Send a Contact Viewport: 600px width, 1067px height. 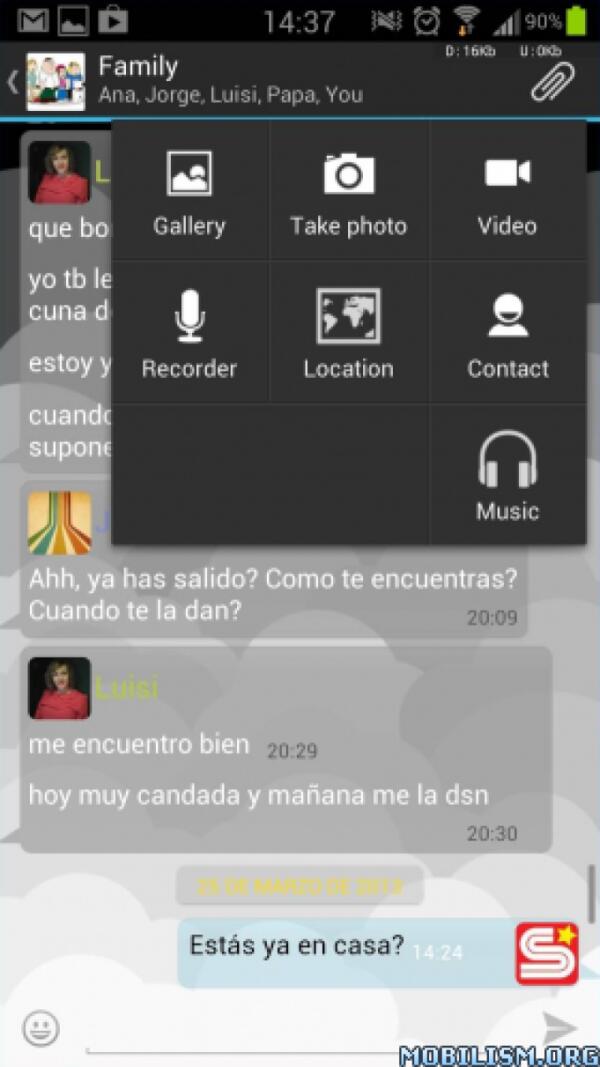pyautogui.click(x=507, y=335)
